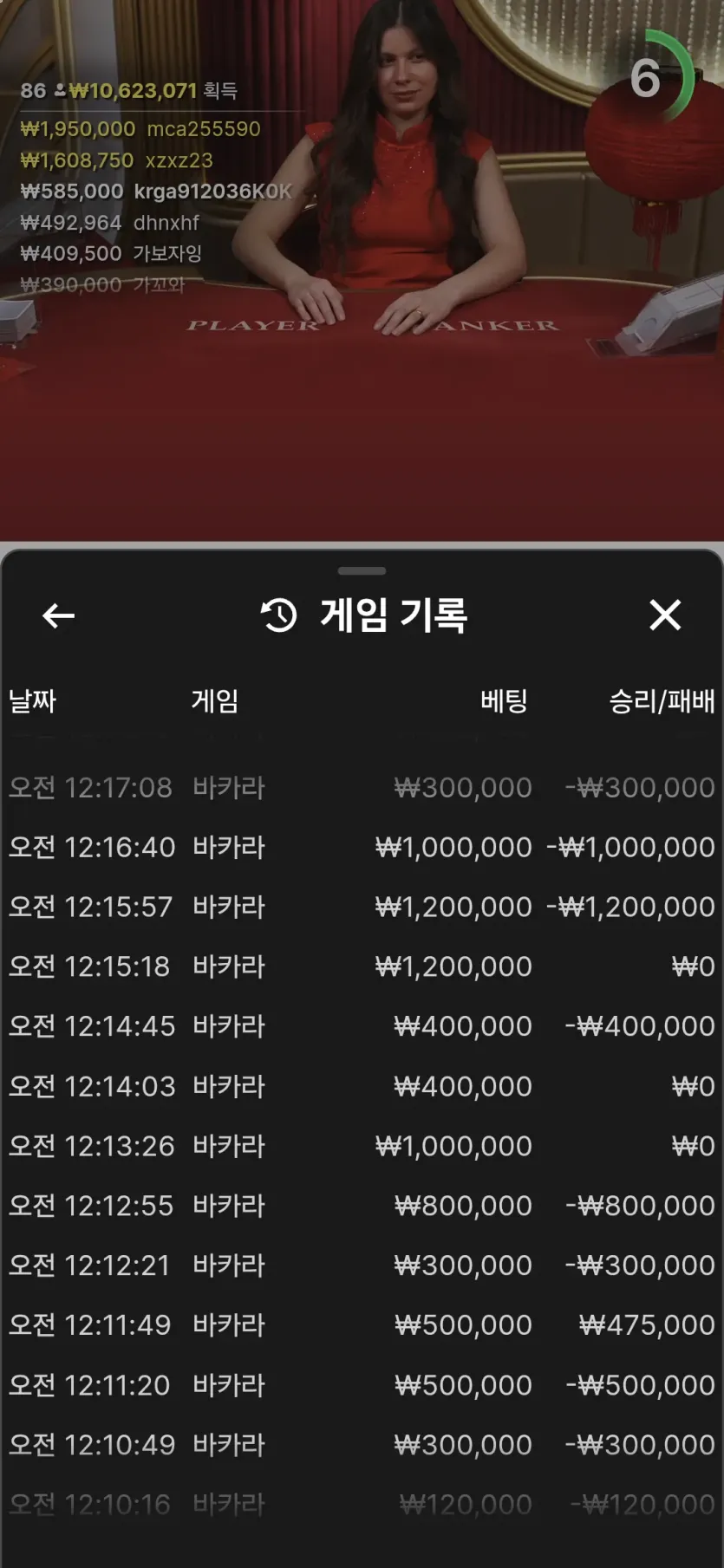
Task: Open the 오전 12:12:55 game record
Action: [362, 1206]
